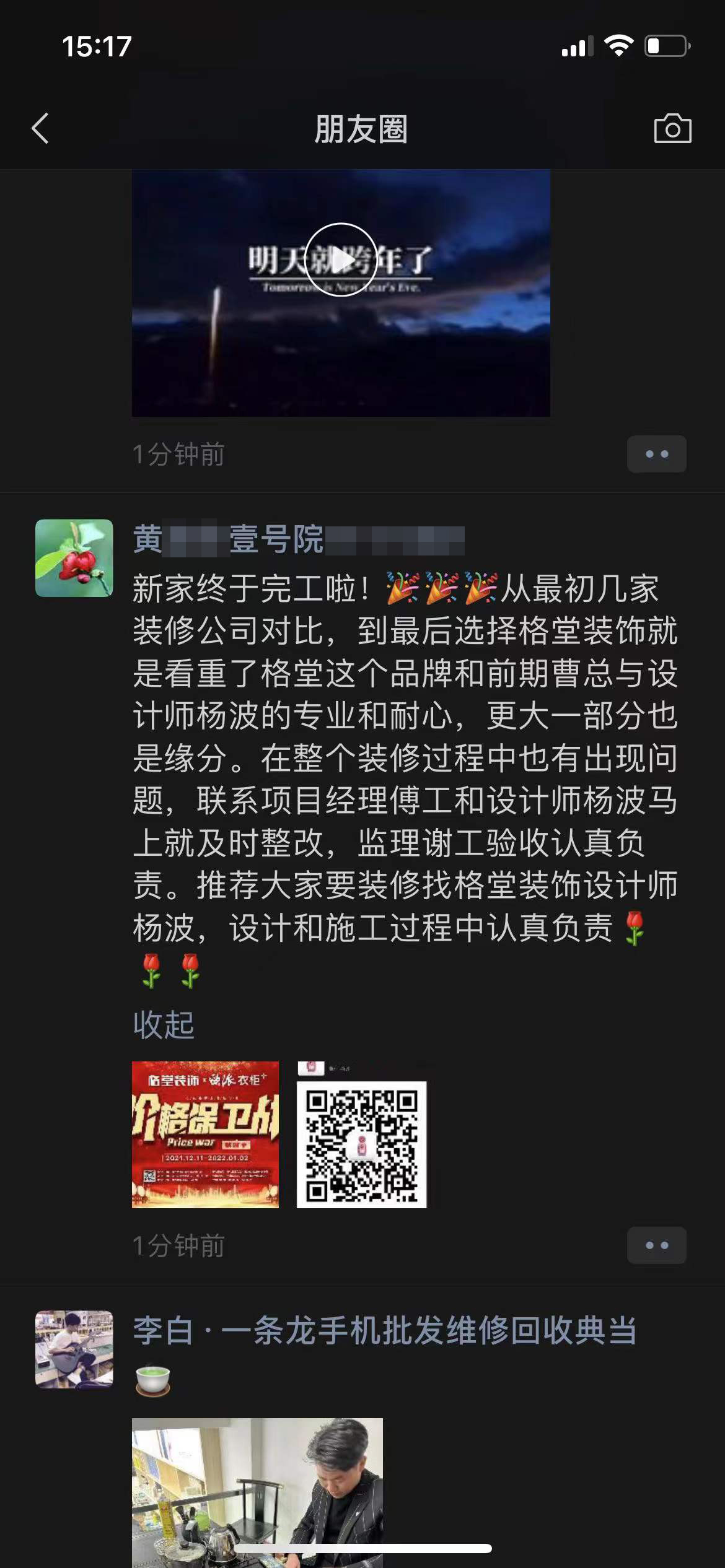Tap the 黄 壹号院 poster name
Image resolution: width=725 pixels, height=1568 pixels.
[297, 539]
